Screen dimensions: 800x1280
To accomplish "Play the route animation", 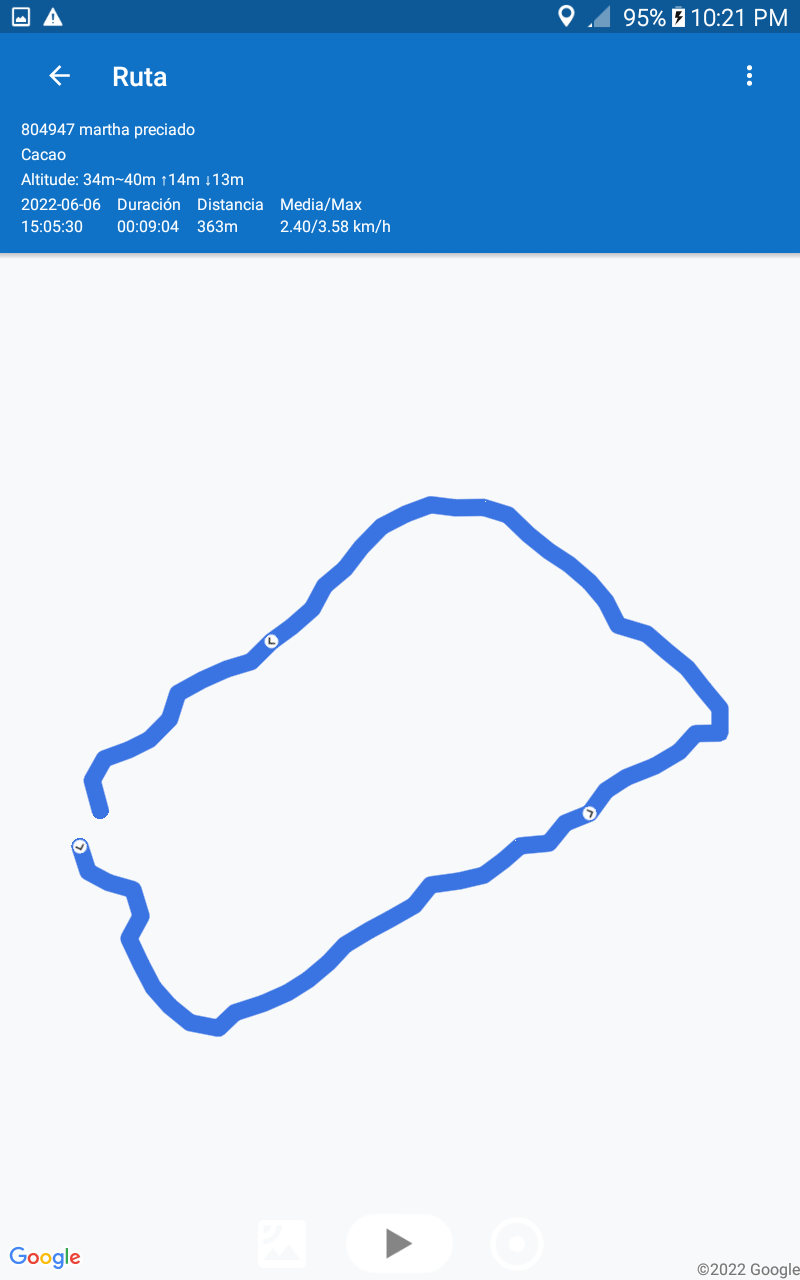I will 399,1243.
